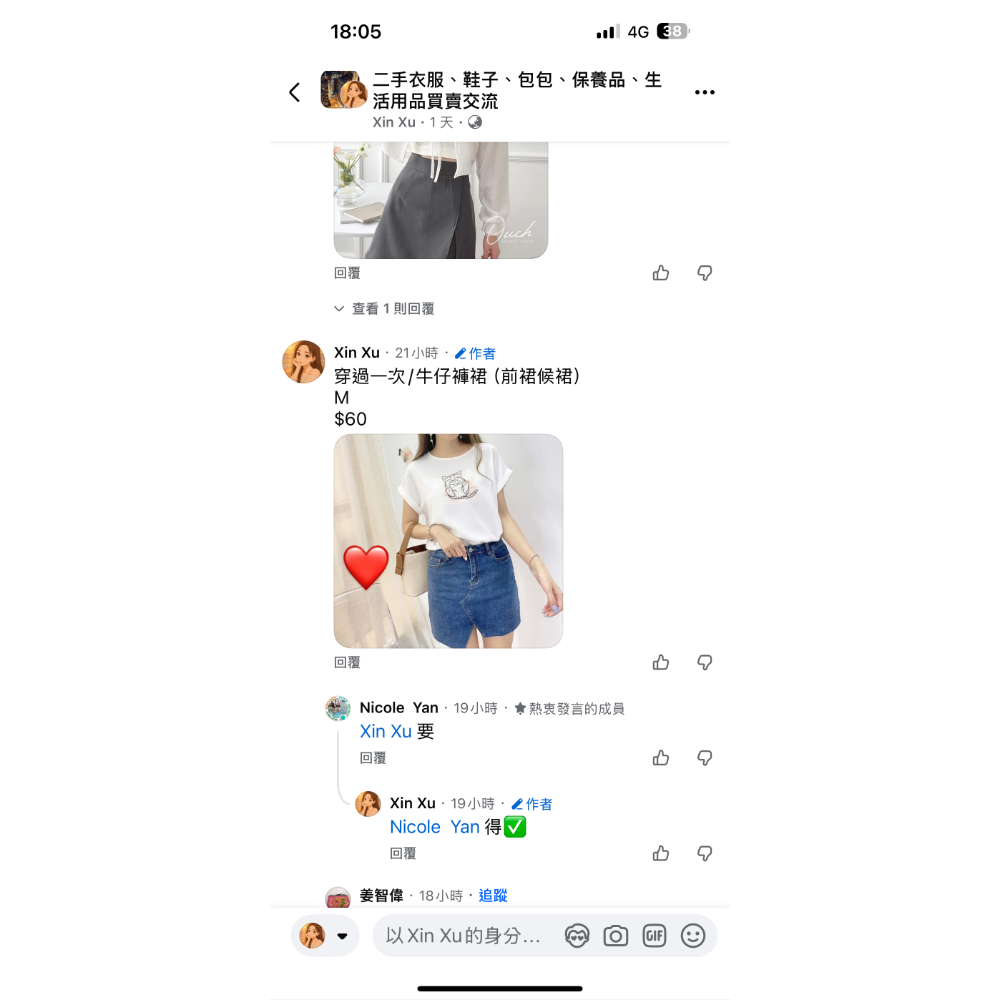This screenshot has width=1000, height=1000.
Task: Open the three-dot overflow menu
Action: [704, 92]
